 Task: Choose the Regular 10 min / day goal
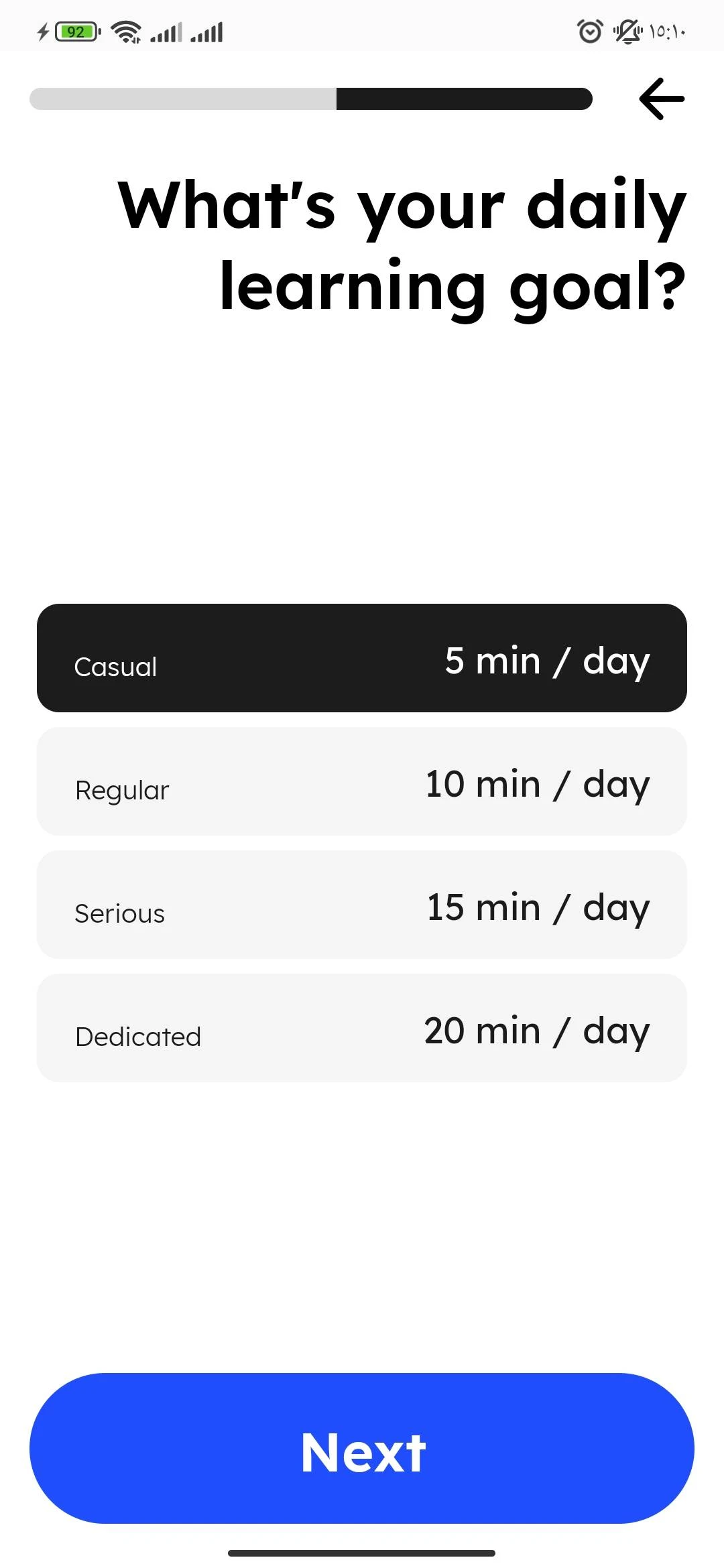(362, 781)
